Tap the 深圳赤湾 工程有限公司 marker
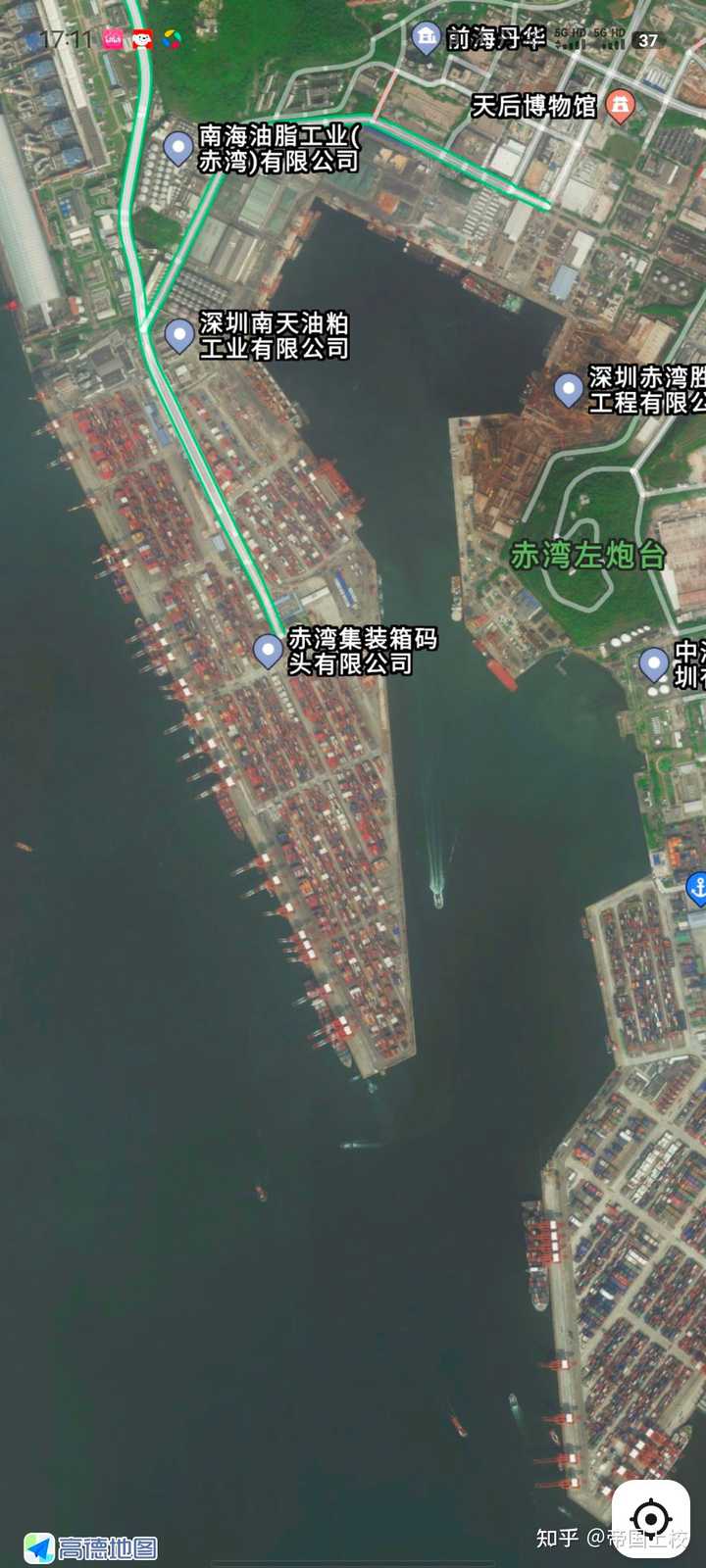 [569, 388]
